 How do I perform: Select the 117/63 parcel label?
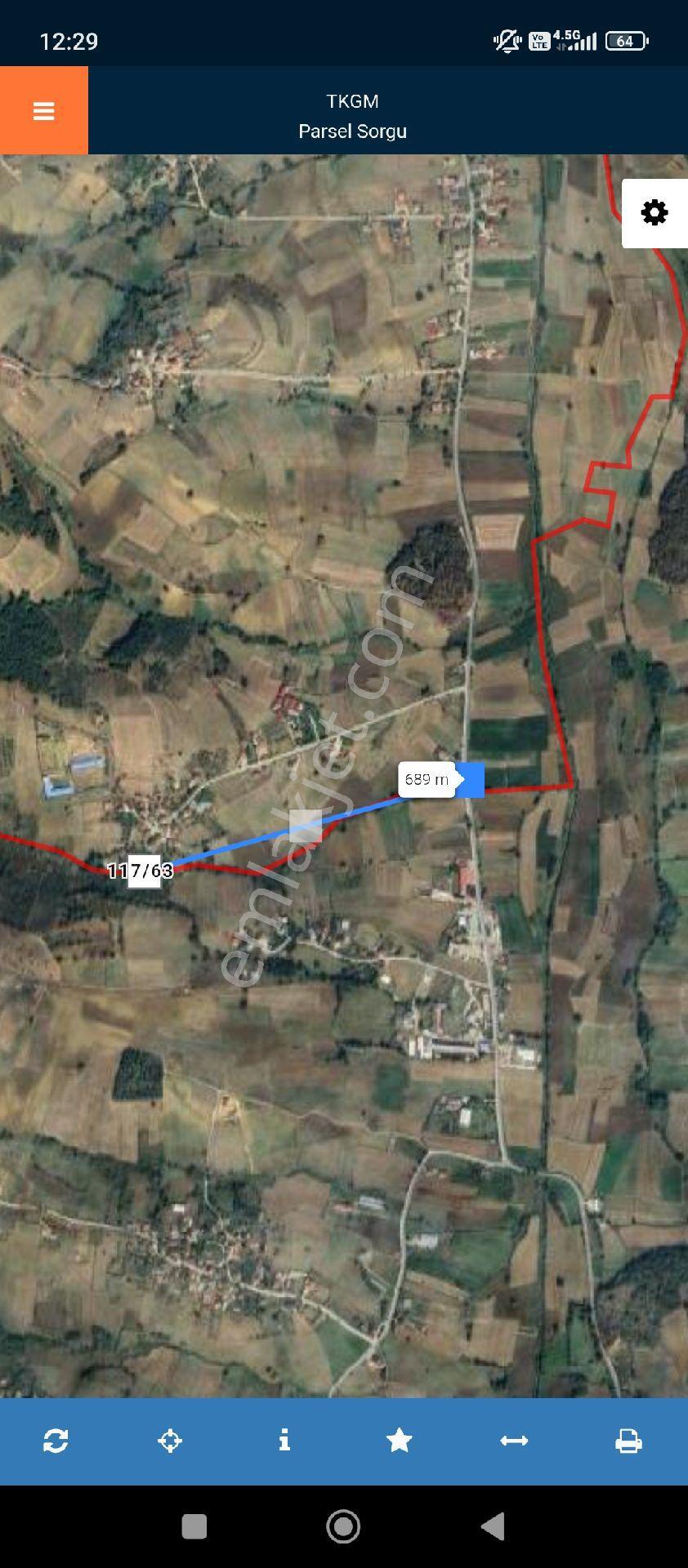click(x=141, y=871)
